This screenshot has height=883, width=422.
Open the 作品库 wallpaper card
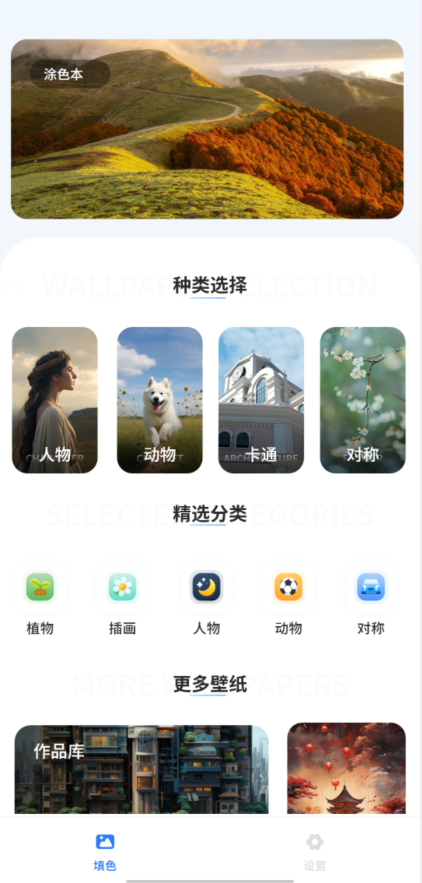pos(141,769)
